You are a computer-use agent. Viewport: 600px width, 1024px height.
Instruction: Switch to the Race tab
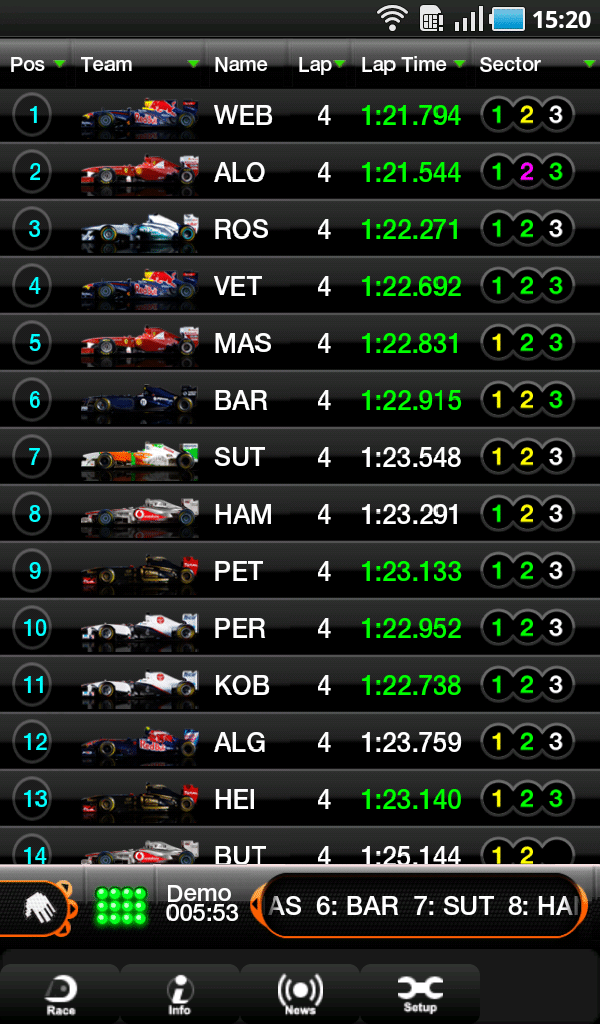61,994
